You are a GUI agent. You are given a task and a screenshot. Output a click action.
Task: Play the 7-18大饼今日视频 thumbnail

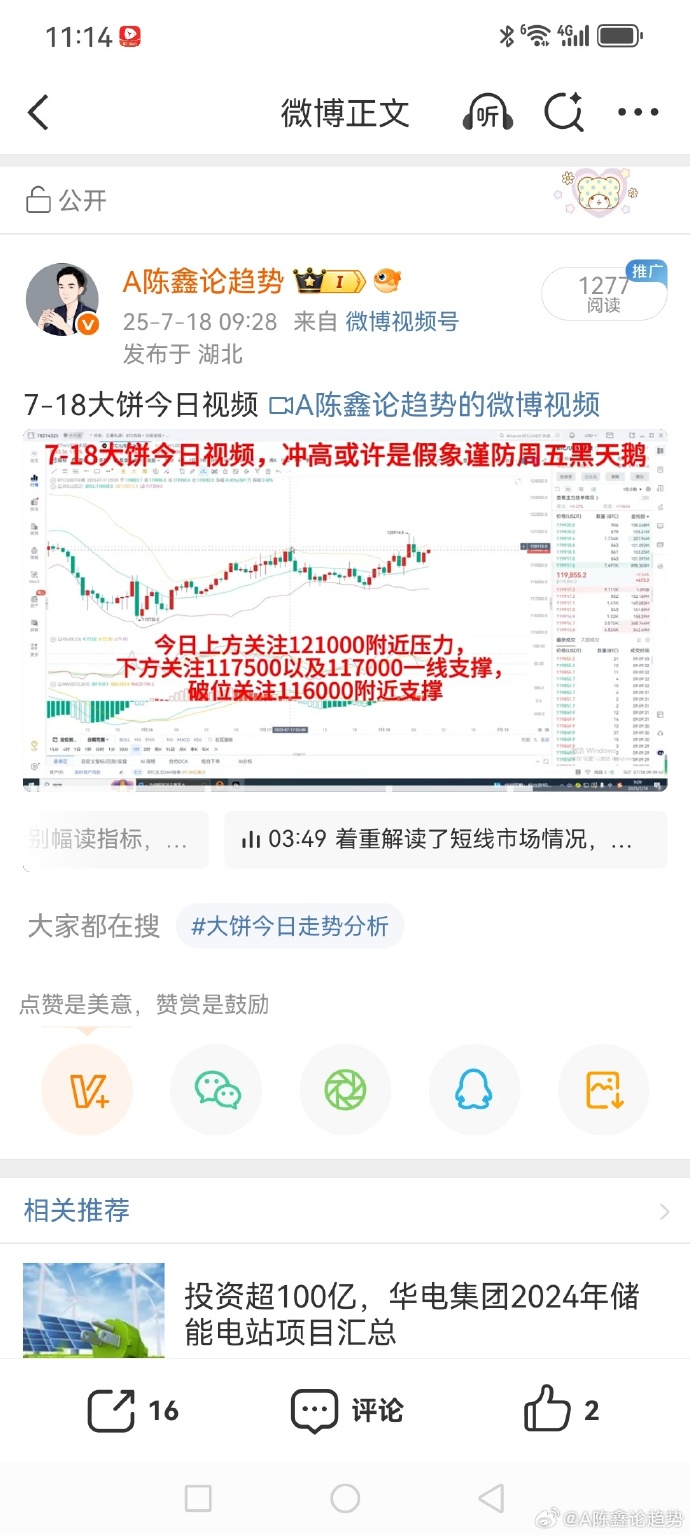coord(345,610)
